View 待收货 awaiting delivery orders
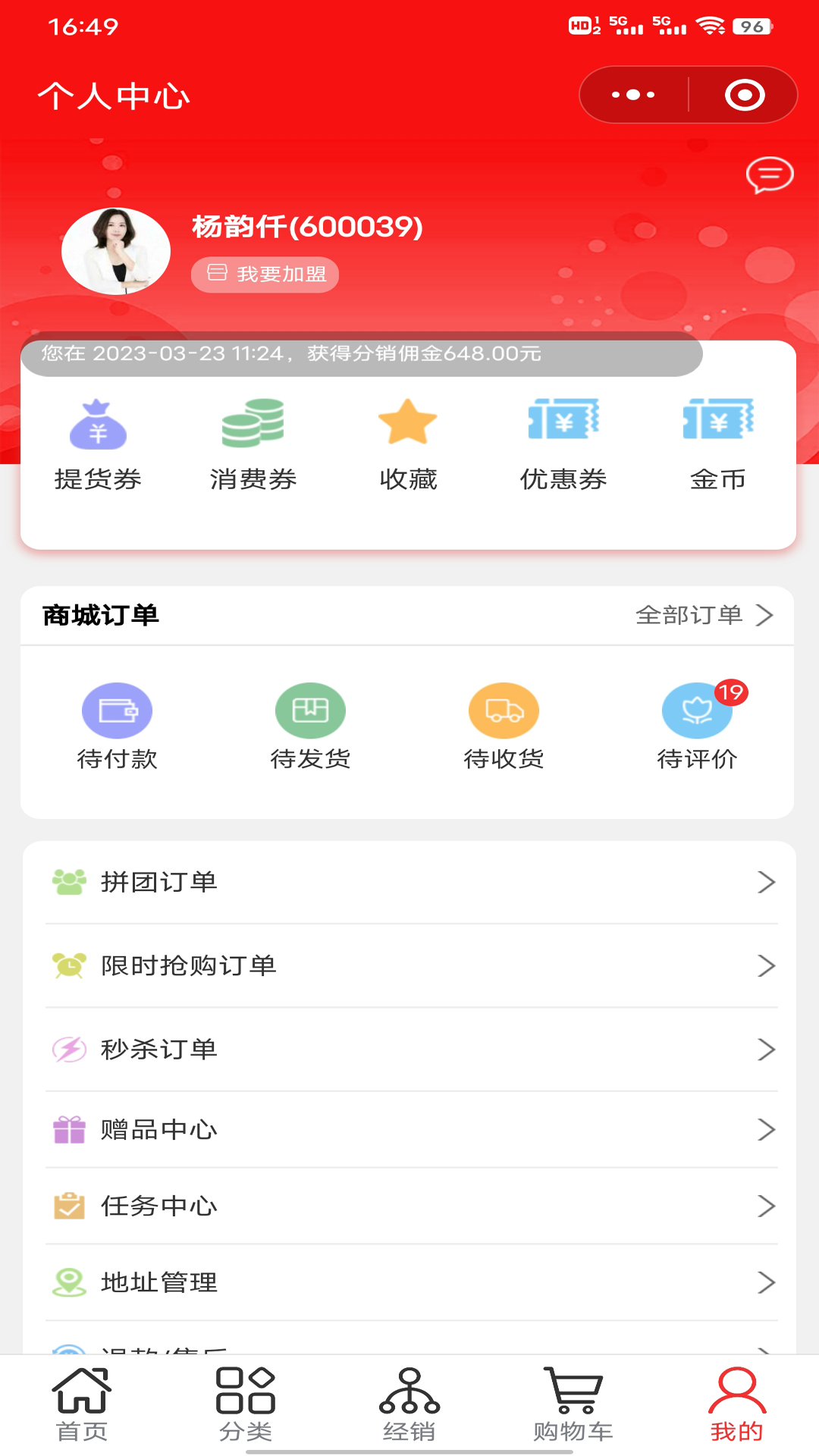Screen dimensions: 819x1456 point(504,724)
